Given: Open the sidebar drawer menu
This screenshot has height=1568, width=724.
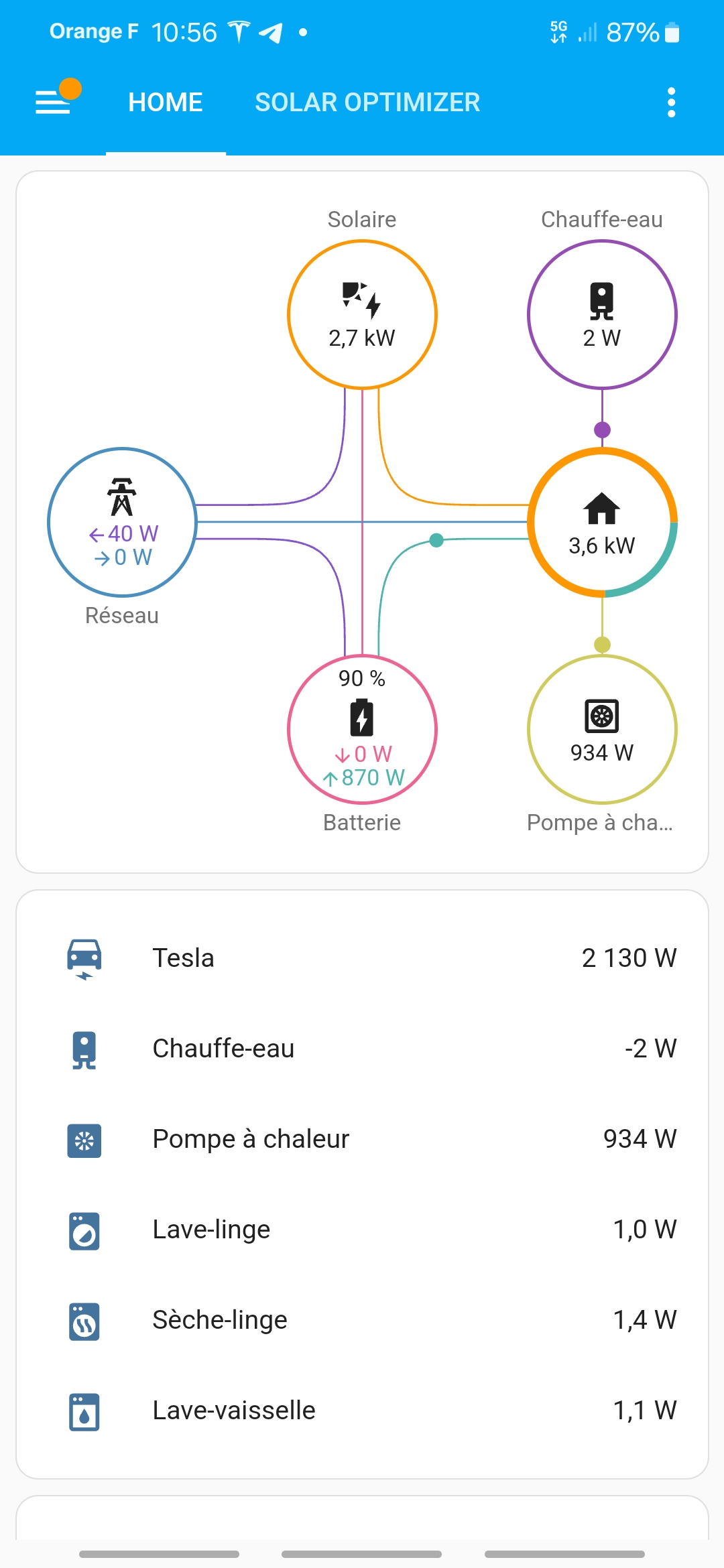Looking at the screenshot, I should click(54, 103).
